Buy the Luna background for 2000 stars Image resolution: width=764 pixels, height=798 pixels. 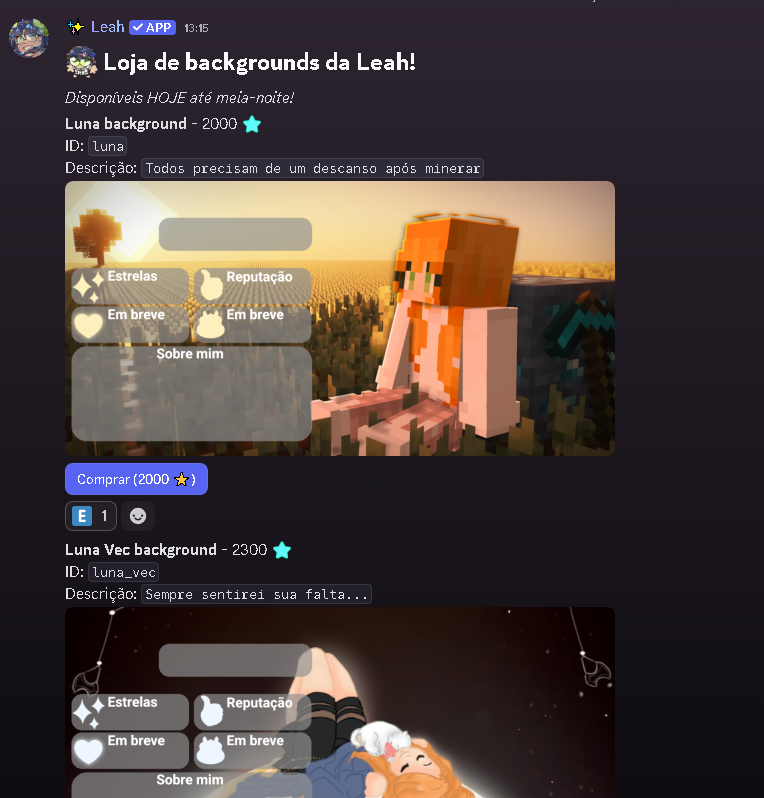pos(136,479)
